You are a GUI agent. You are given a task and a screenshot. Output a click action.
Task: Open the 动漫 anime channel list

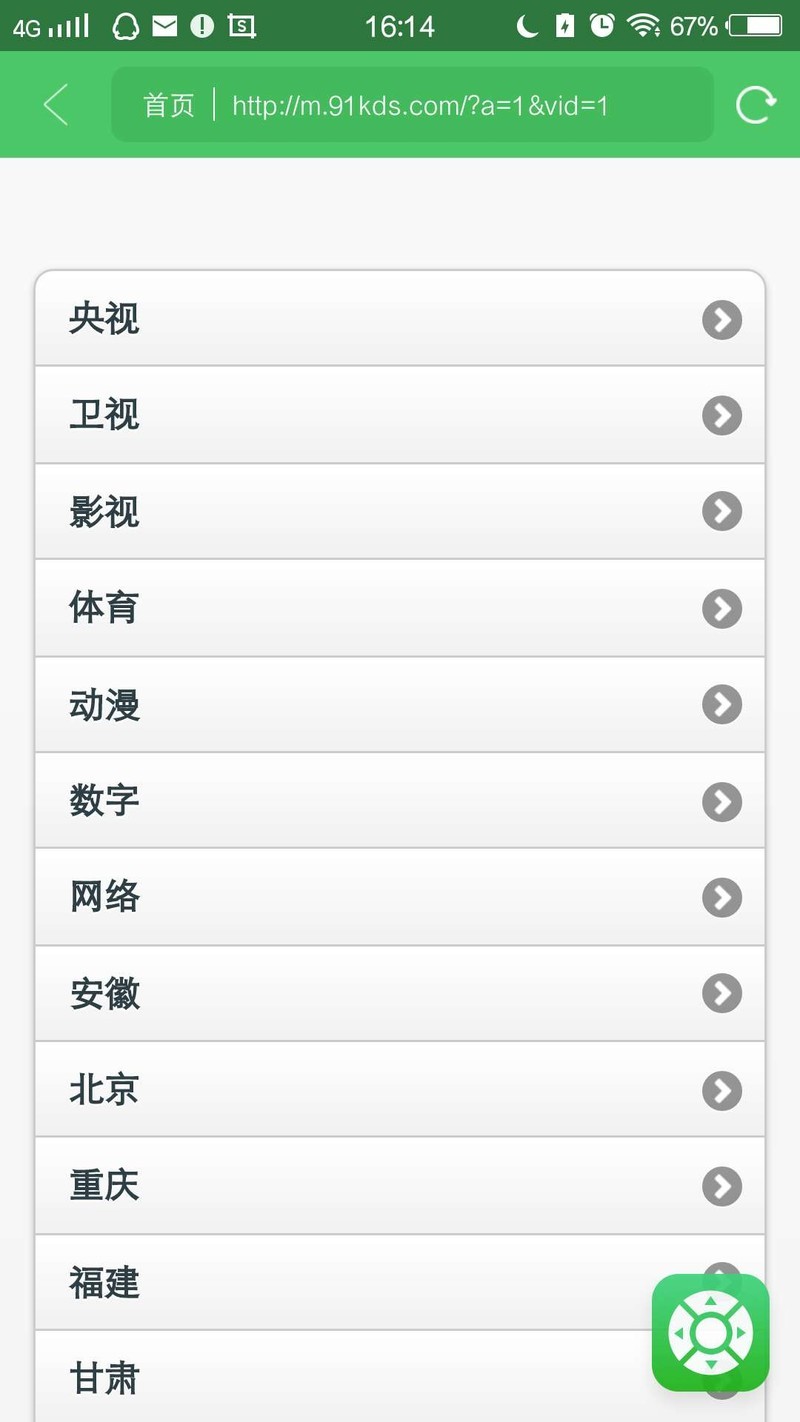400,704
